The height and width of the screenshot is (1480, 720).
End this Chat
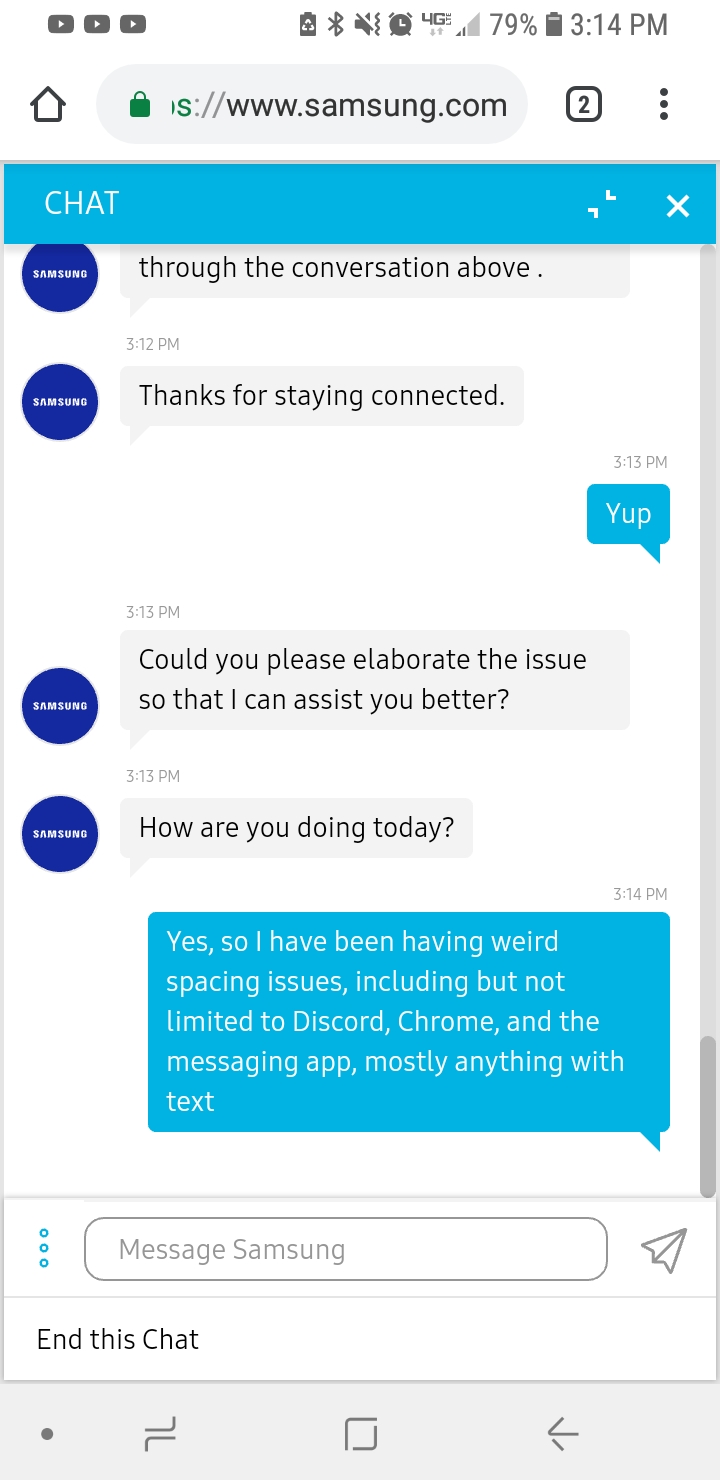tap(118, 1339)
